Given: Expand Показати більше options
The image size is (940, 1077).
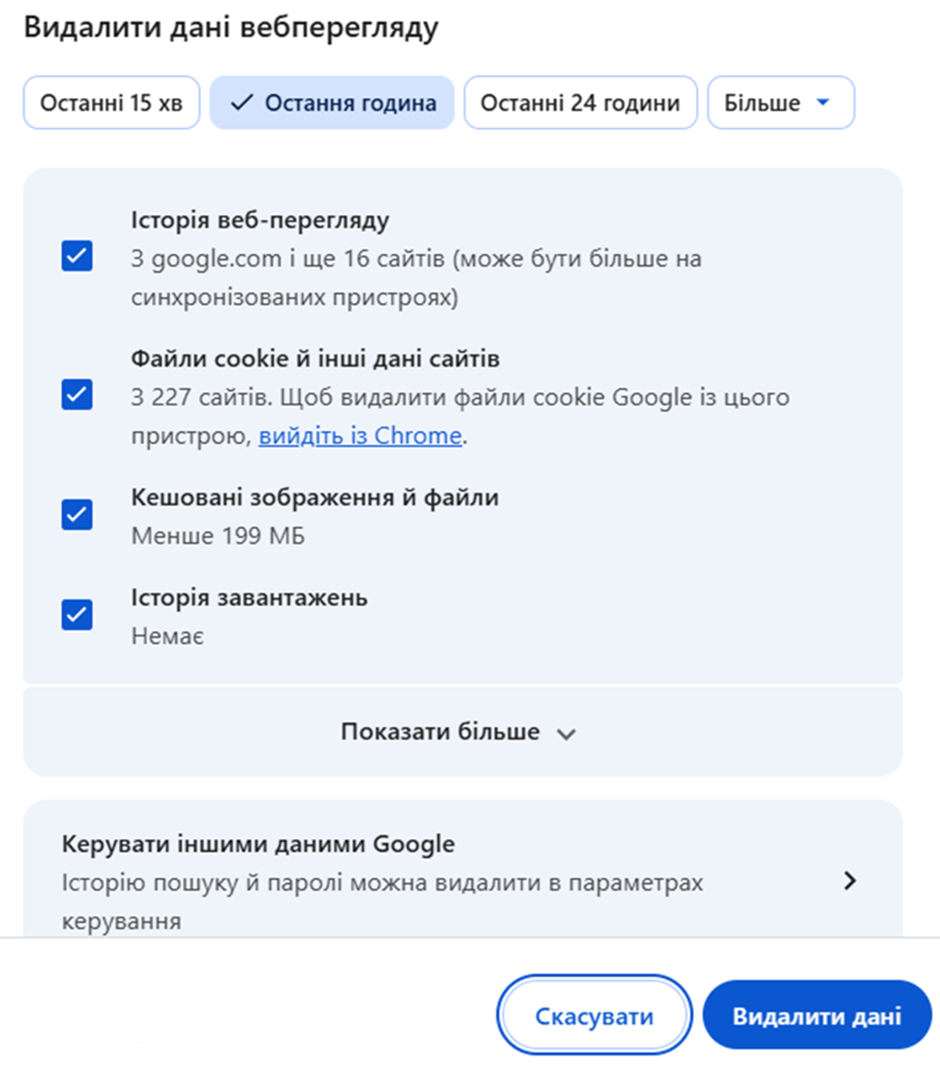Looking at the screenshot, I should [x=460, y=732].
